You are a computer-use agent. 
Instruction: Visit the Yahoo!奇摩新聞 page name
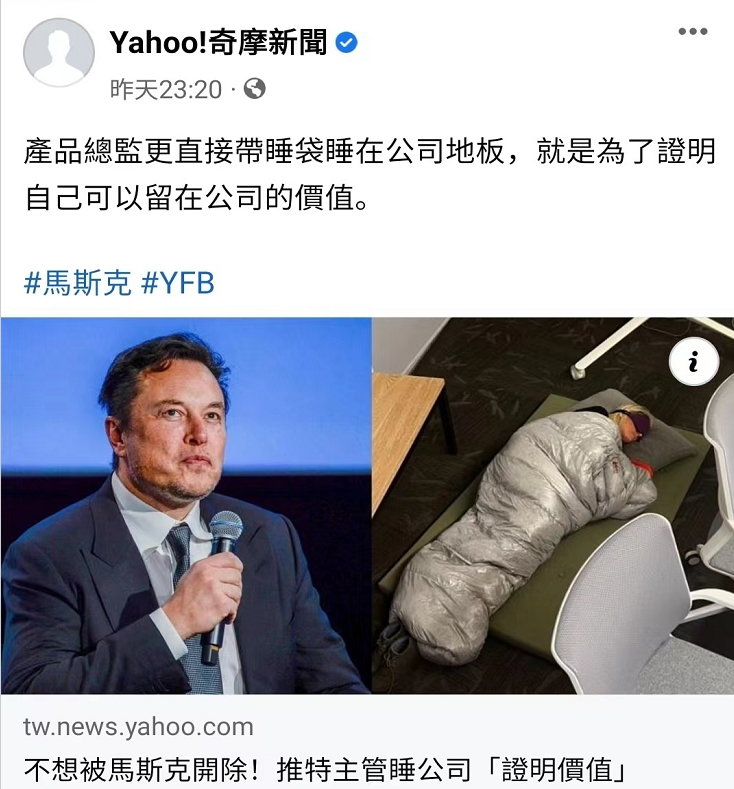(x=220, y=43)
